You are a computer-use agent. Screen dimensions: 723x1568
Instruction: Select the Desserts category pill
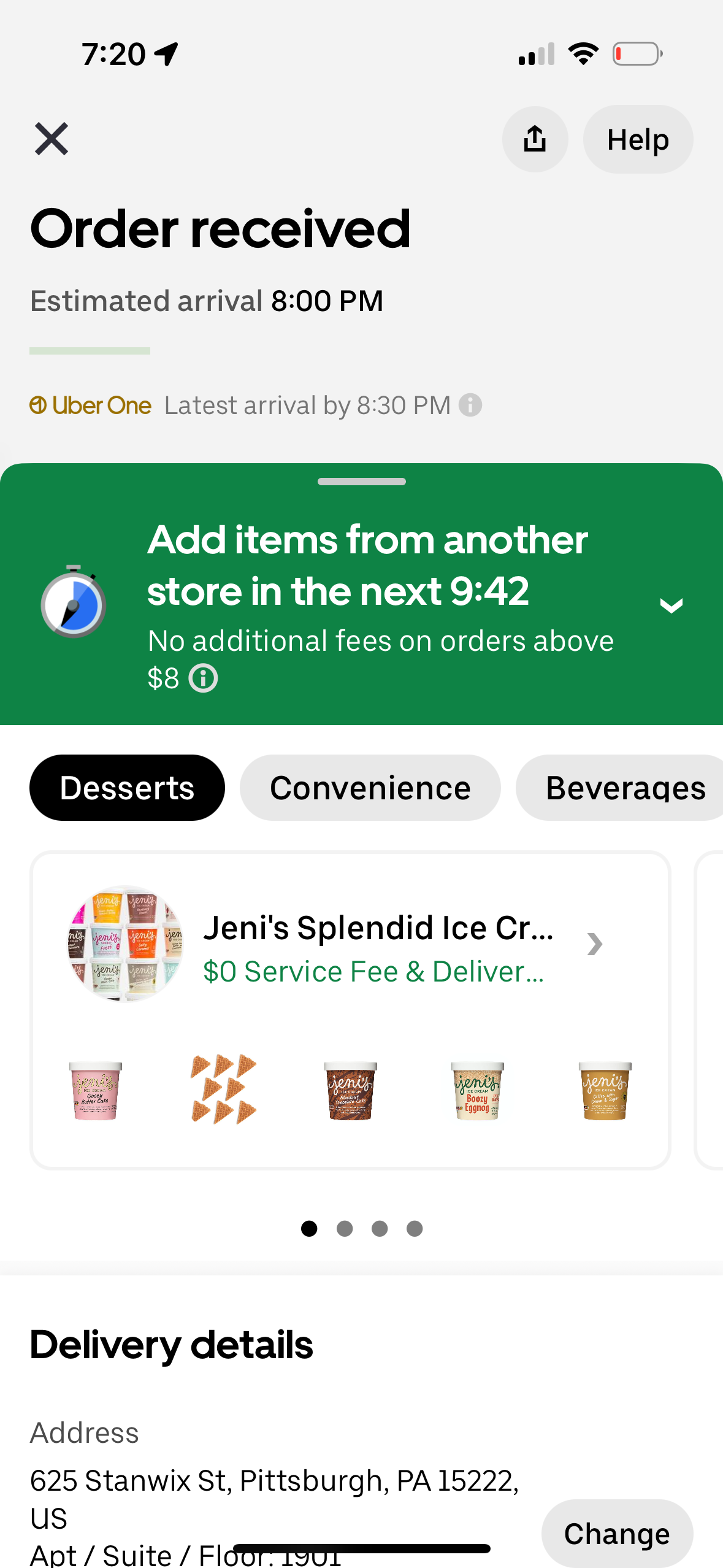127,787
